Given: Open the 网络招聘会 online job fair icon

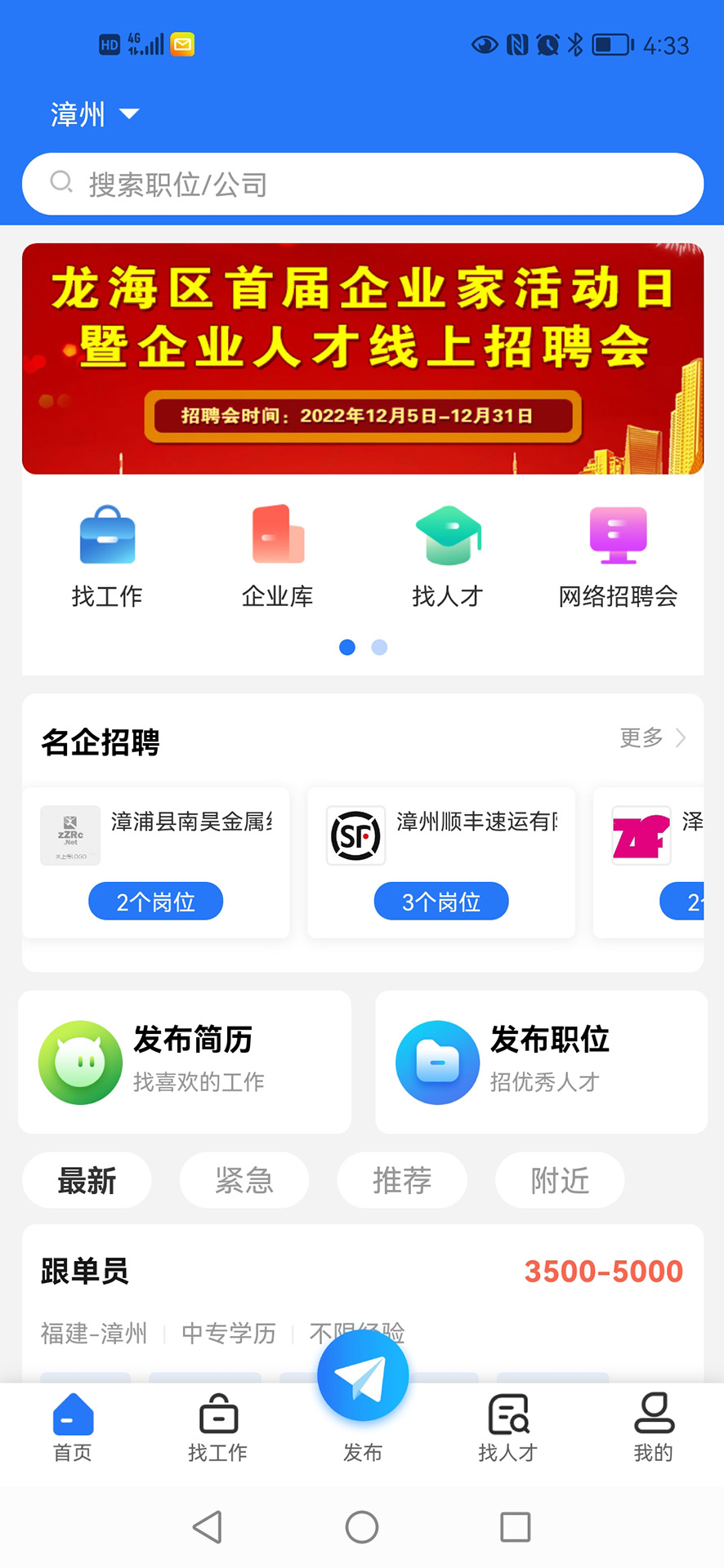Looking at the screenshot, I should click(617, 535).
